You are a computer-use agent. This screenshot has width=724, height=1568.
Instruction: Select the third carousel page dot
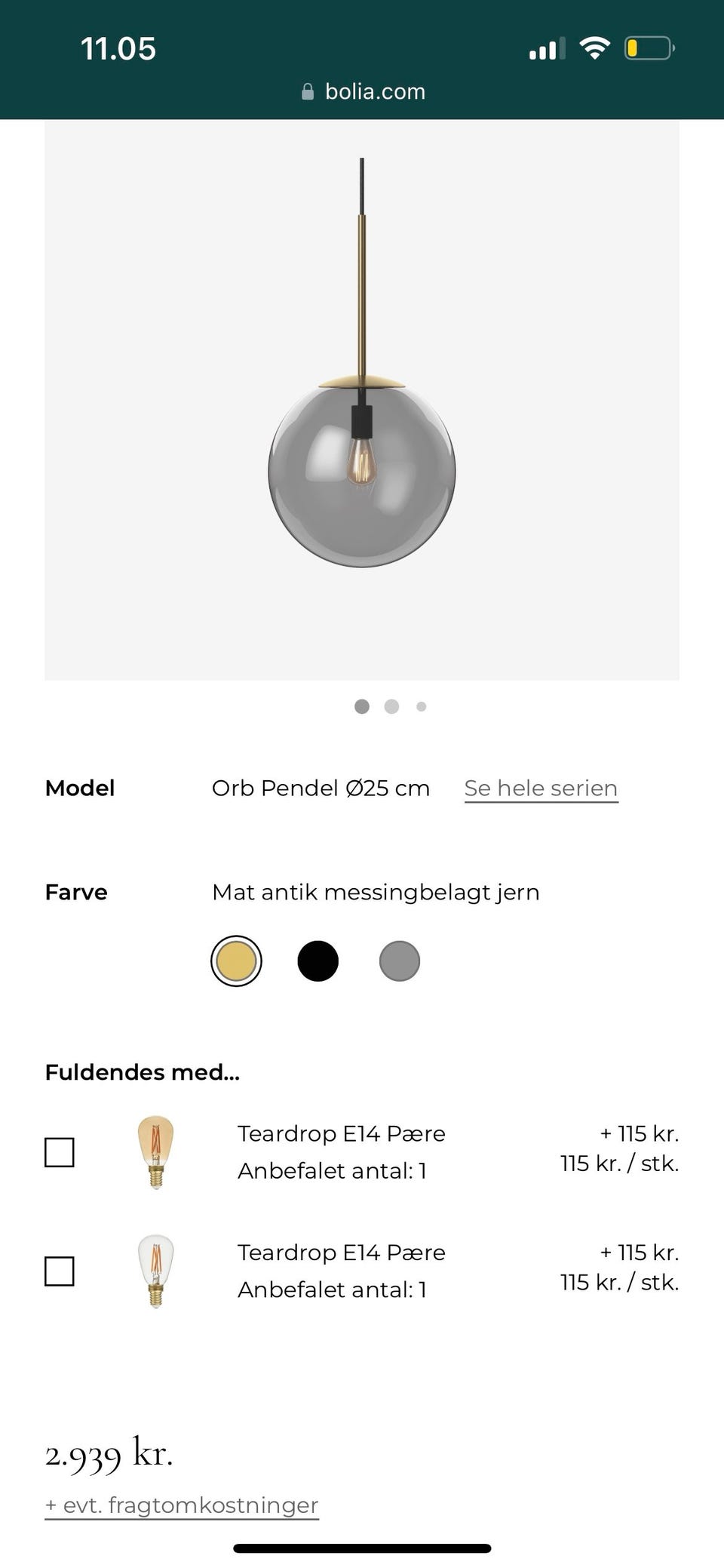point(421,707)
